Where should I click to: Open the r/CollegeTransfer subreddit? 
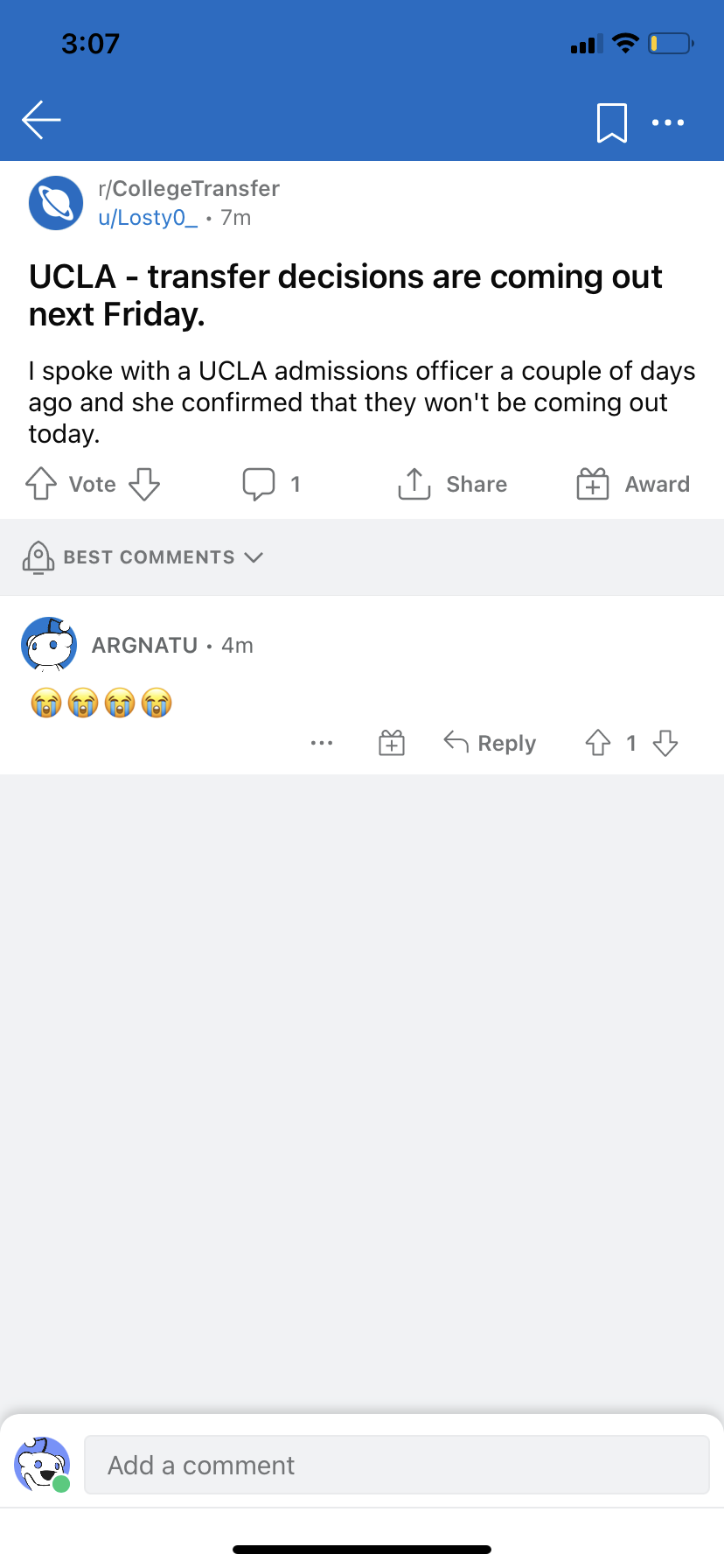pos(189,188)
